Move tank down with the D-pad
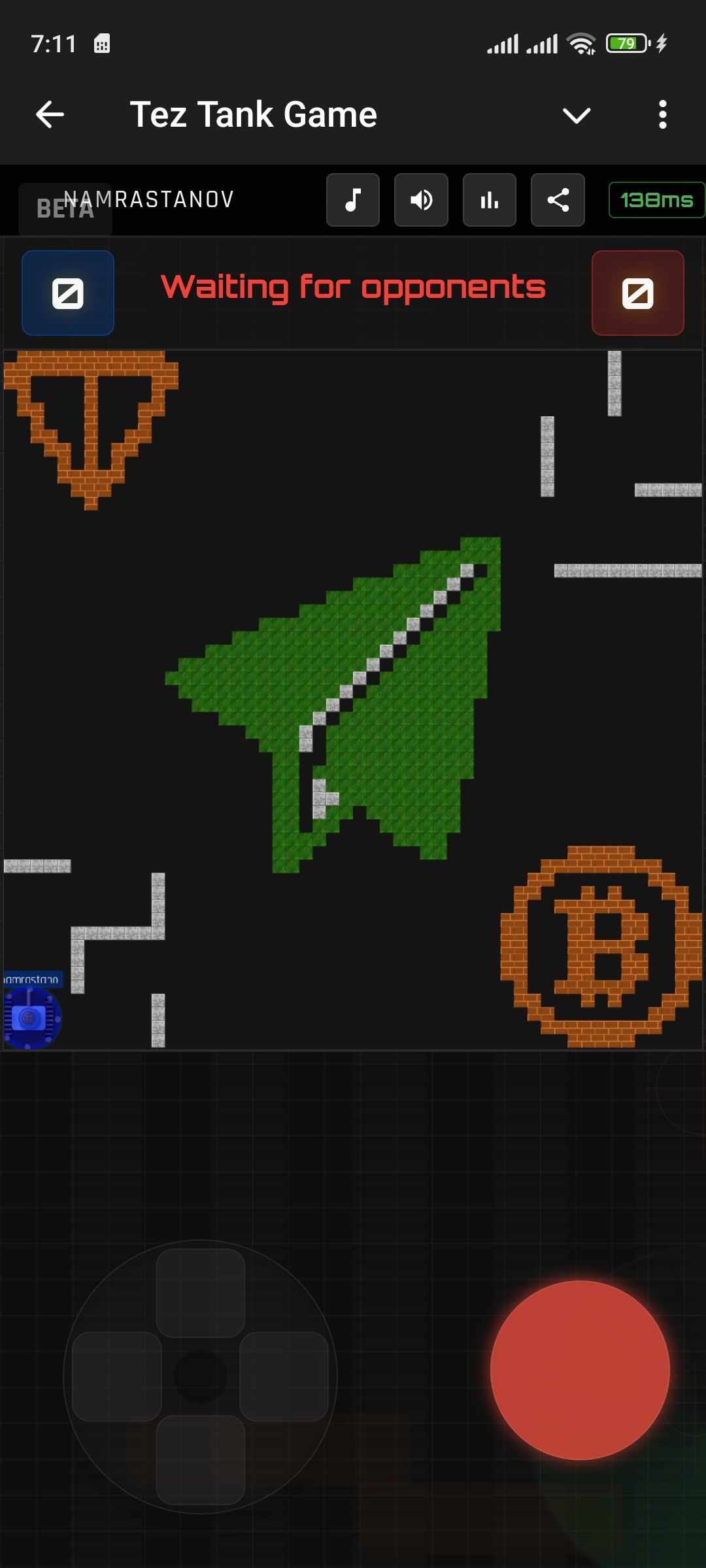Viewport: 706px width, 1568px height. [201, 1460]
